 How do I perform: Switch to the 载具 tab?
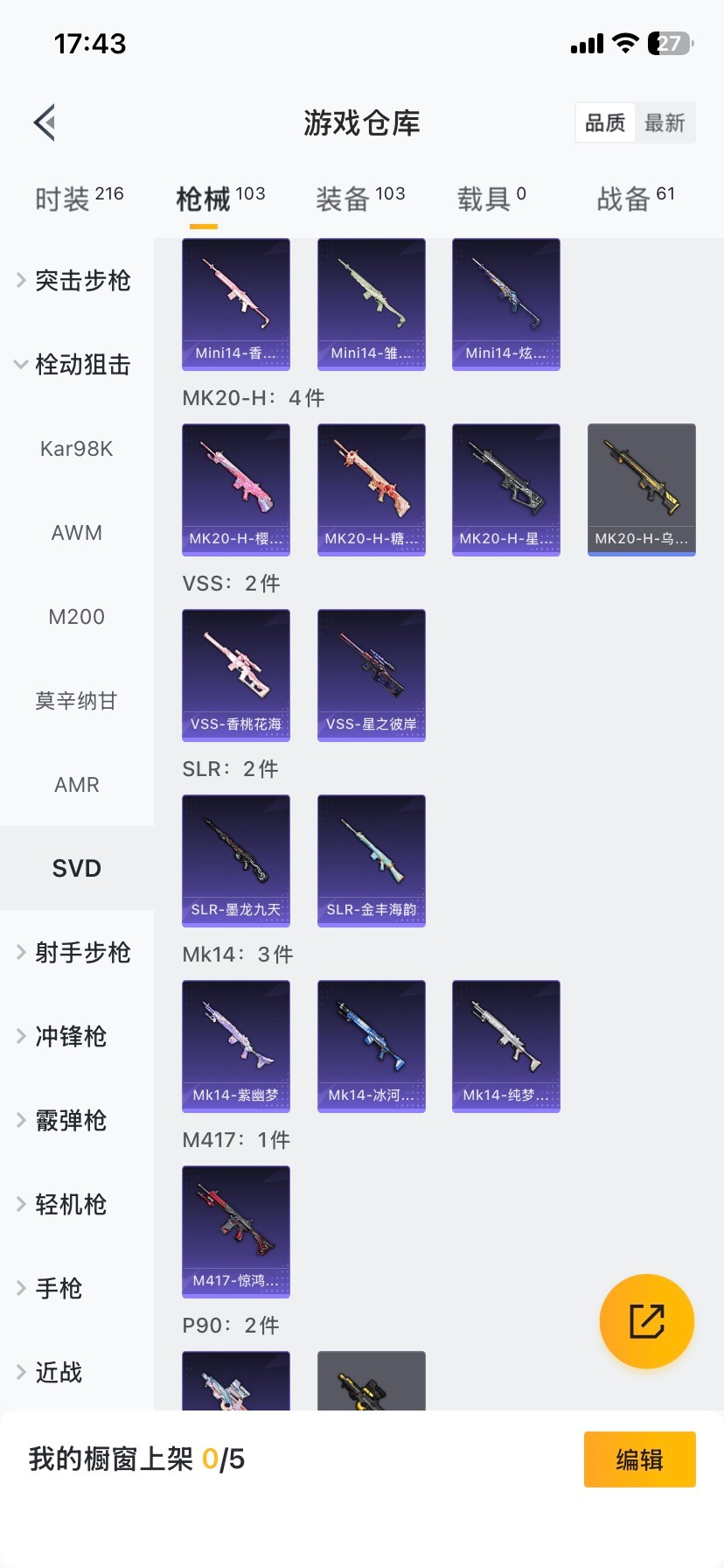[x=491, y=199]
